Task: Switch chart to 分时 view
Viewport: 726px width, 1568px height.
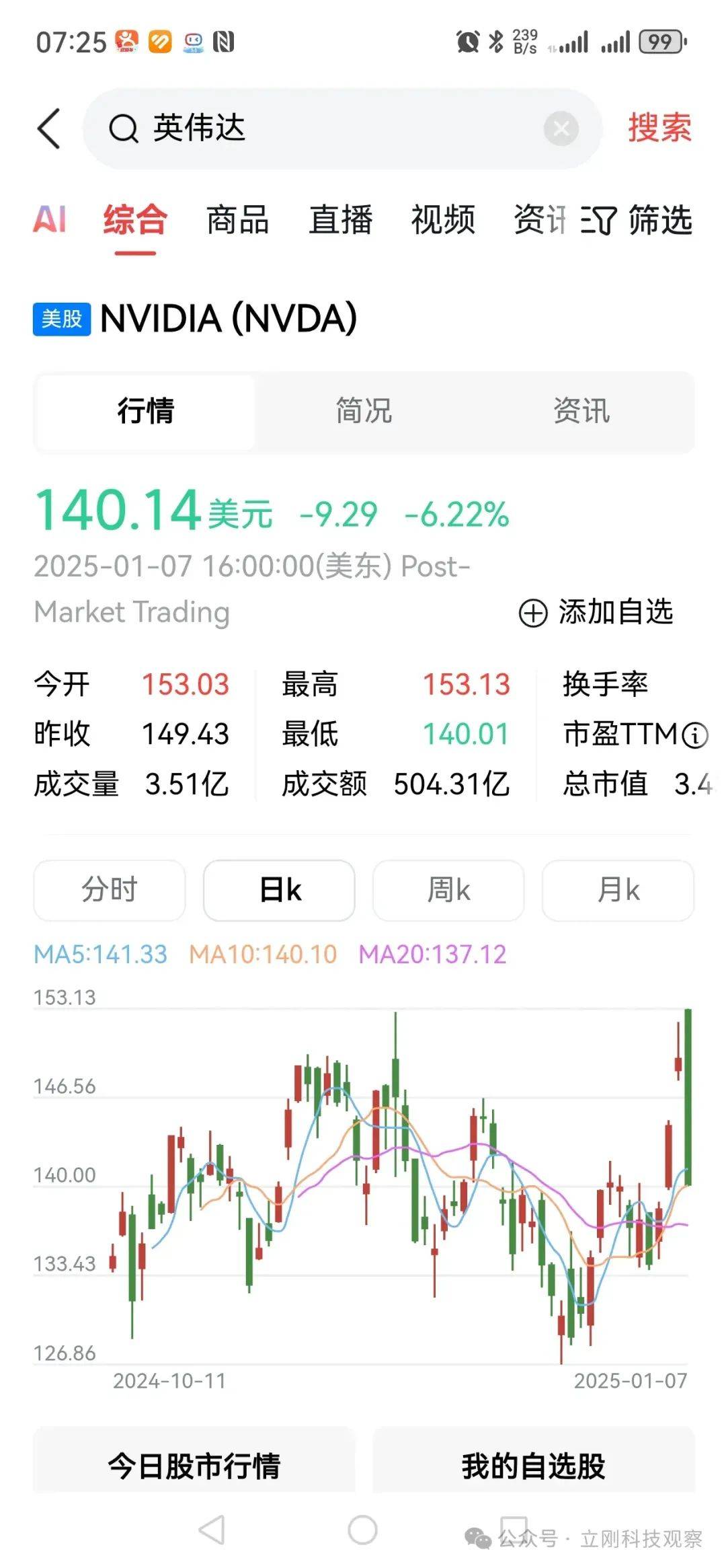Action: tap(112, 889)
